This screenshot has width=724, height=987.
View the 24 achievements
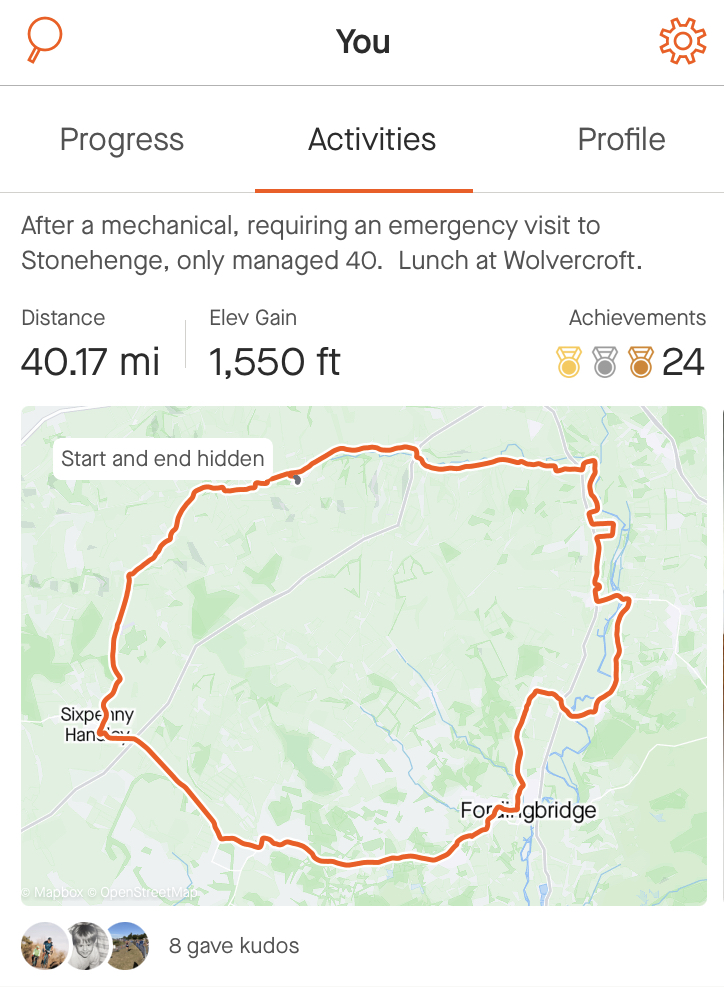(x=631, y=361)
